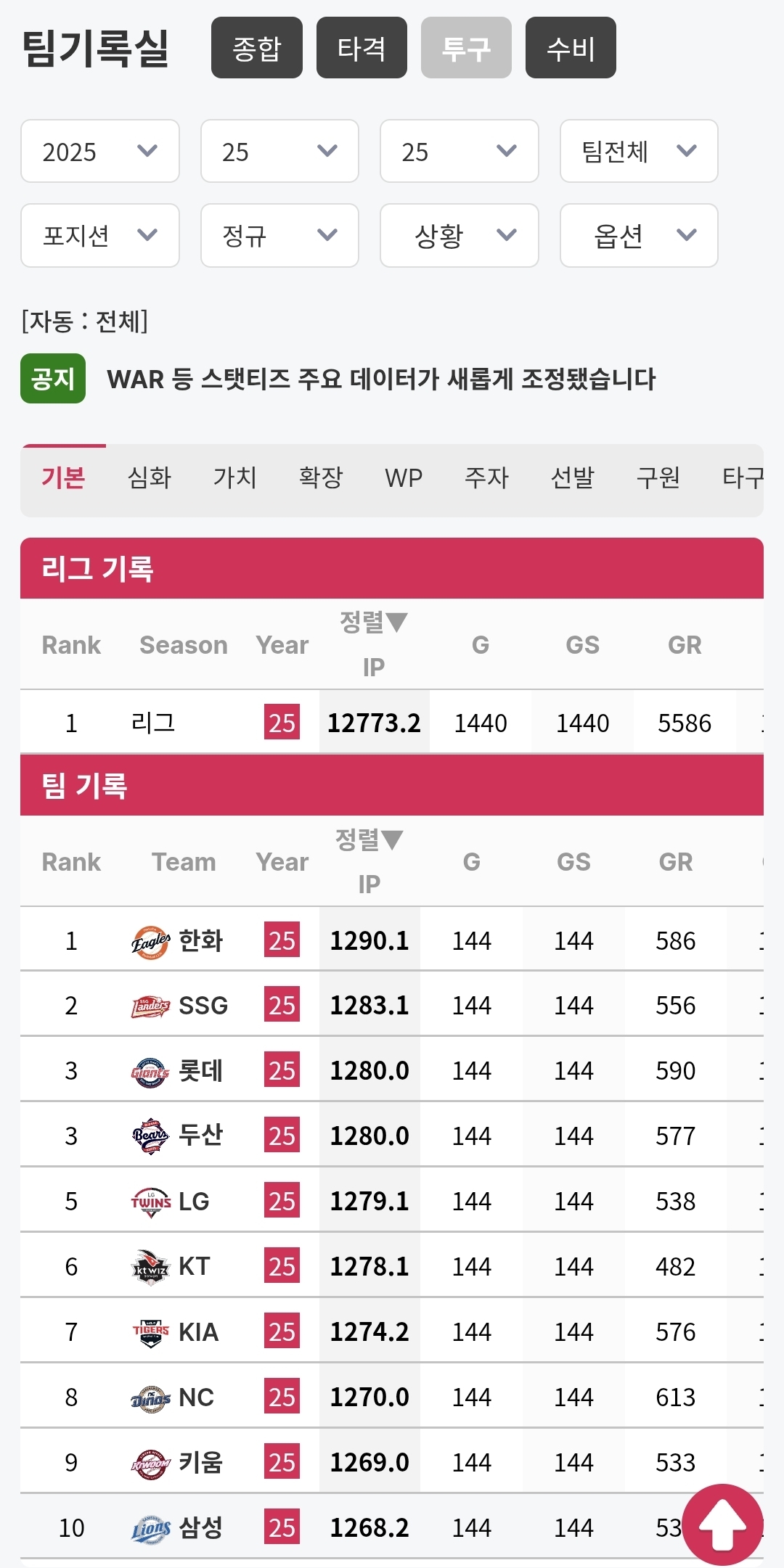Open the WAR data adjustment notice
The height and width of the screenshot is (1568, 784).
380,379
